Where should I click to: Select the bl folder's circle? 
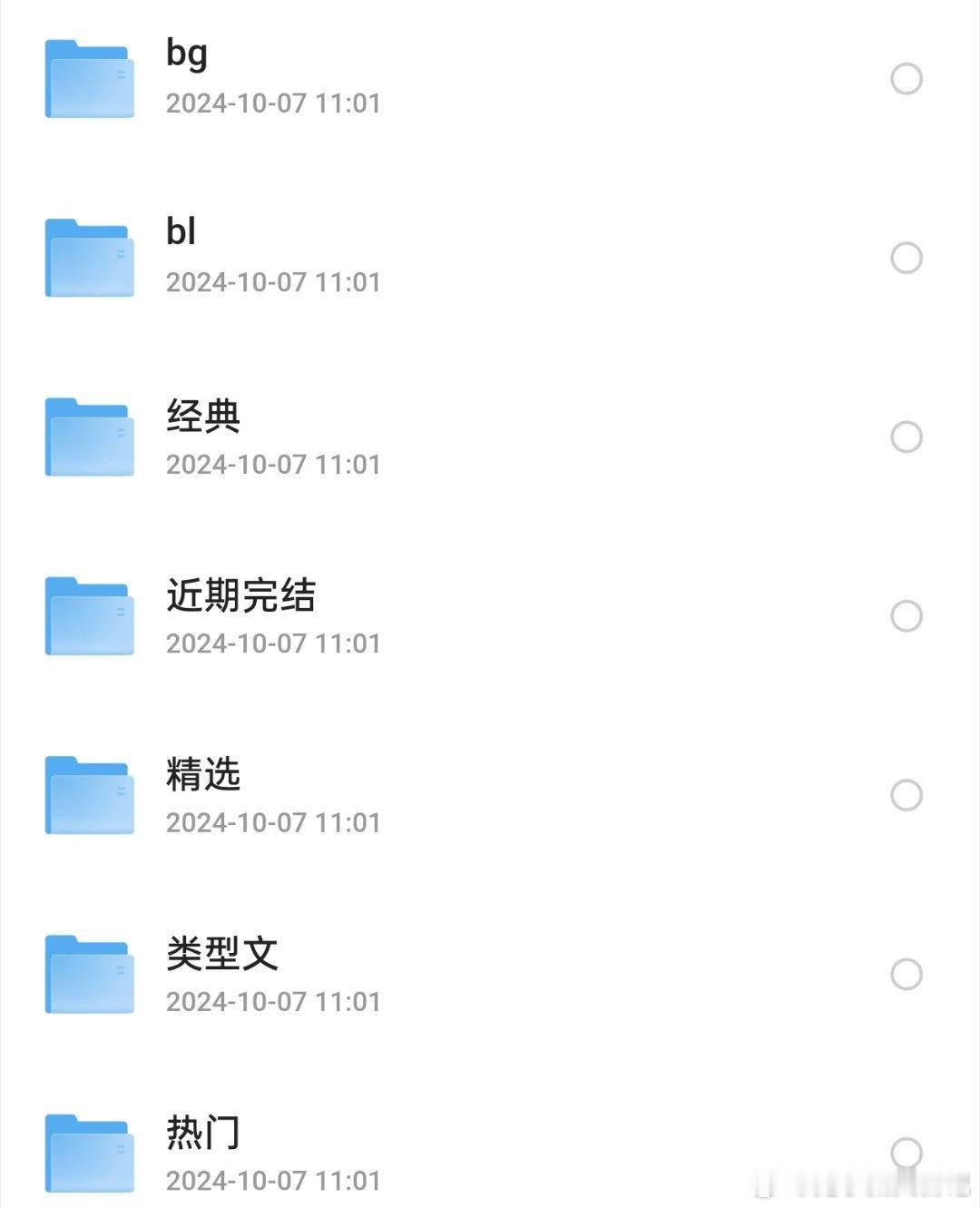coord(906,258)
